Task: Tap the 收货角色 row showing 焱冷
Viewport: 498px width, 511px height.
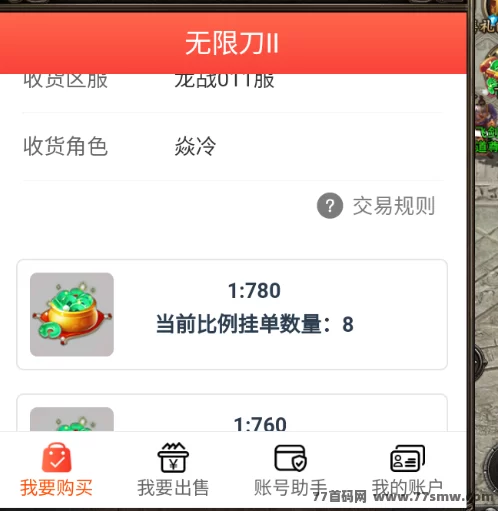Action: pyautogui.click(x=233, y=147)
